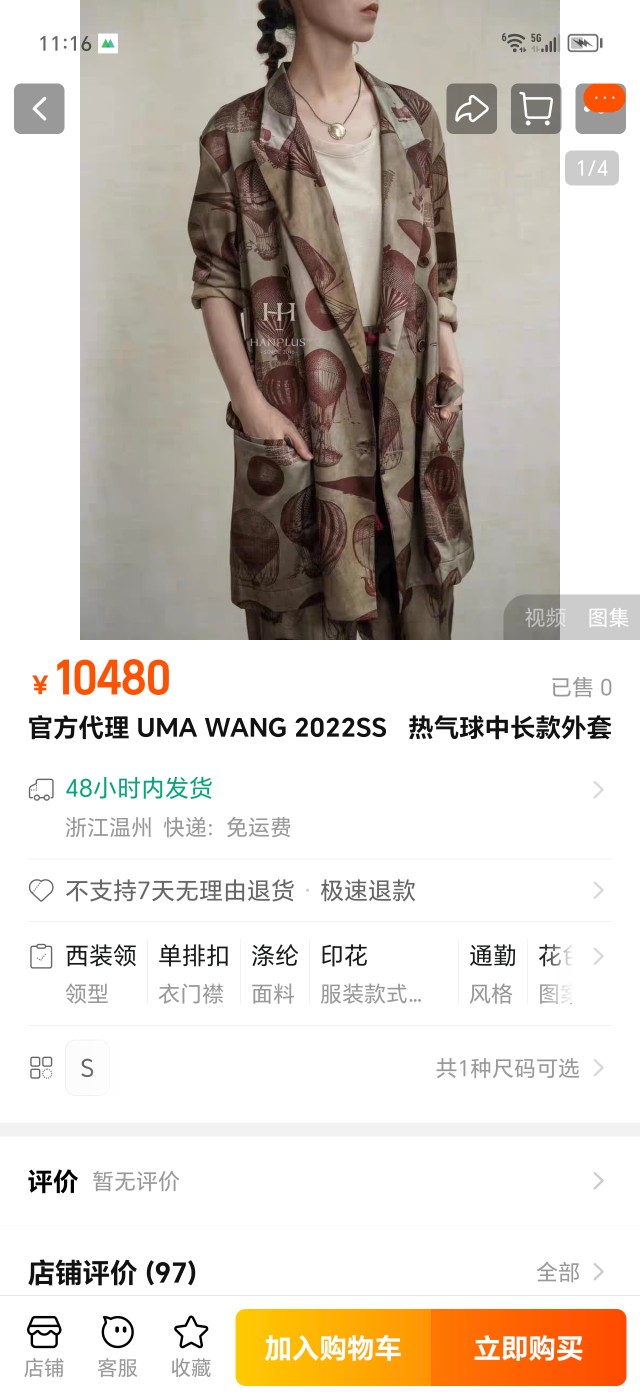Expand the product attributes row with 西装领
640x1400 pixels.
(x=598, y=957)
